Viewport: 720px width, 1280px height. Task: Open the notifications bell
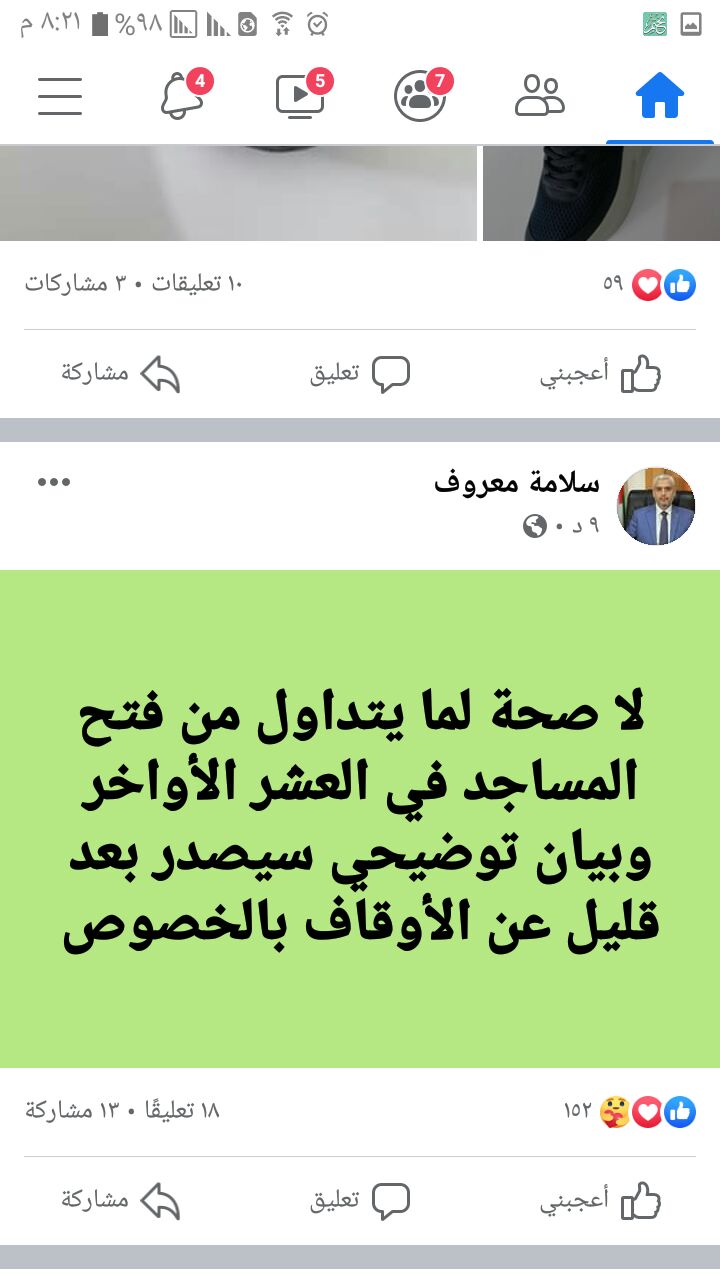[181, 97]
